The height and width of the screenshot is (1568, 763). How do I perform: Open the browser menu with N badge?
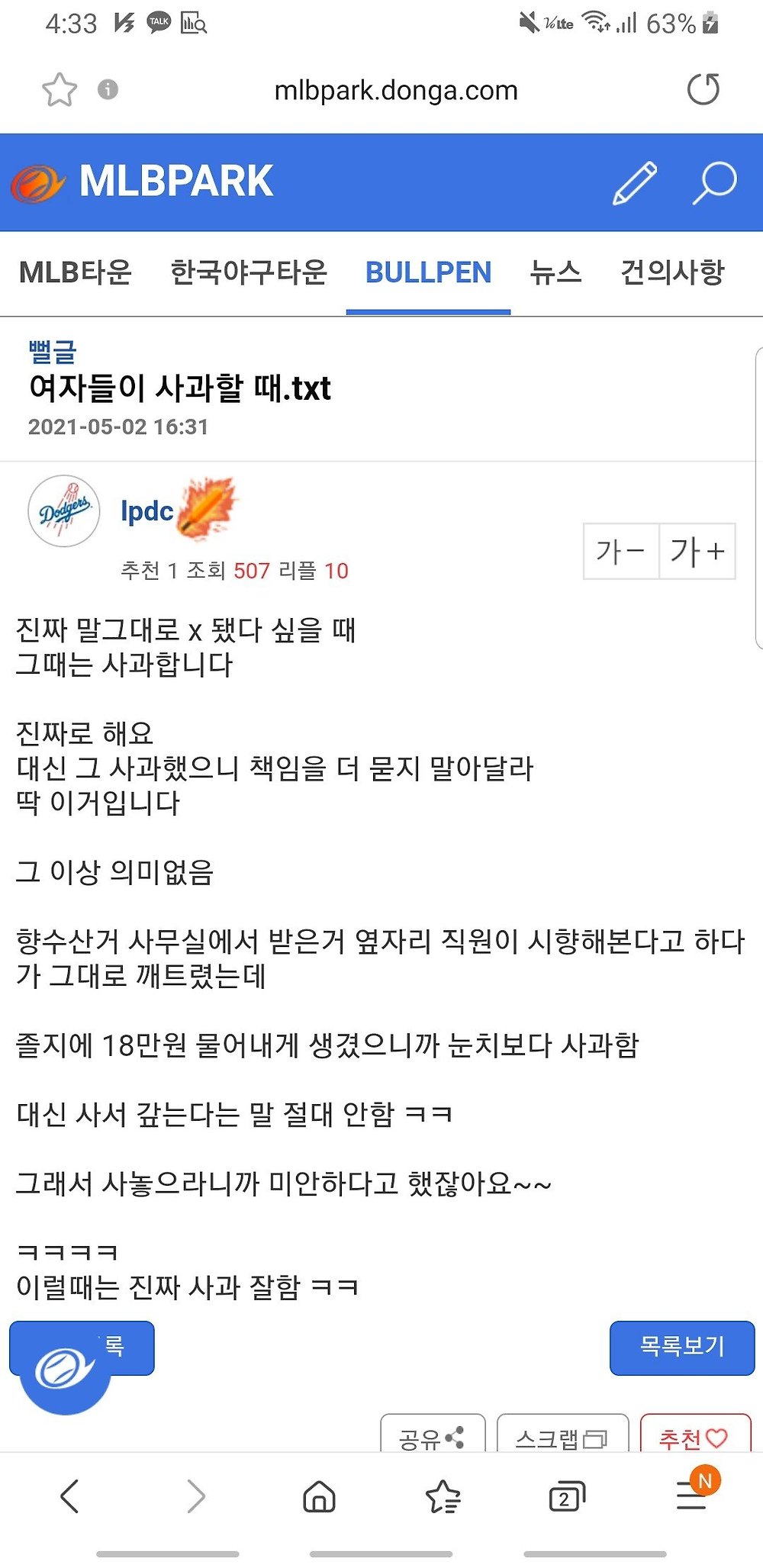(691, 1496)
